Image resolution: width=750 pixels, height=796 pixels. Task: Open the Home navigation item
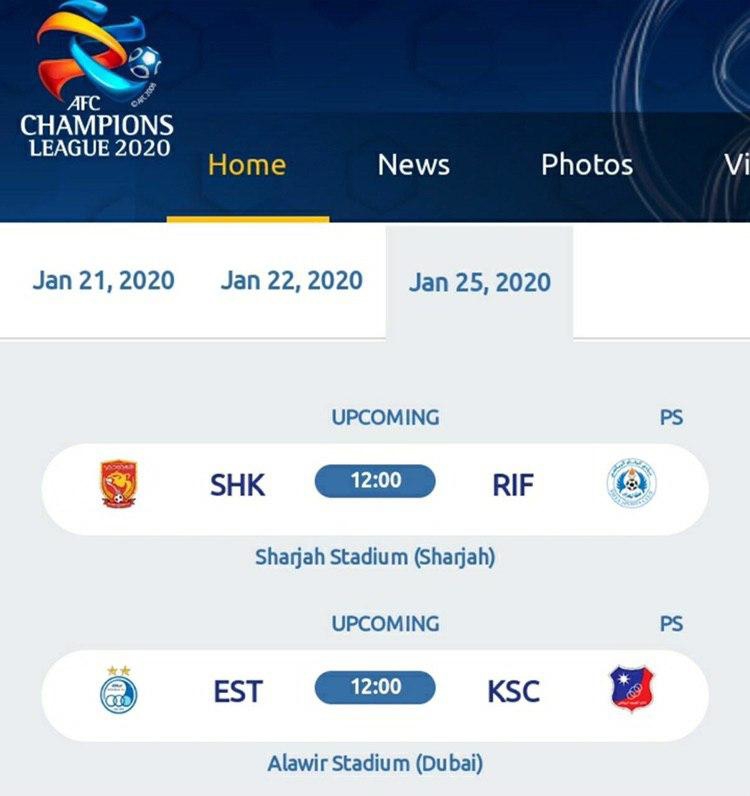pos(247,165)
